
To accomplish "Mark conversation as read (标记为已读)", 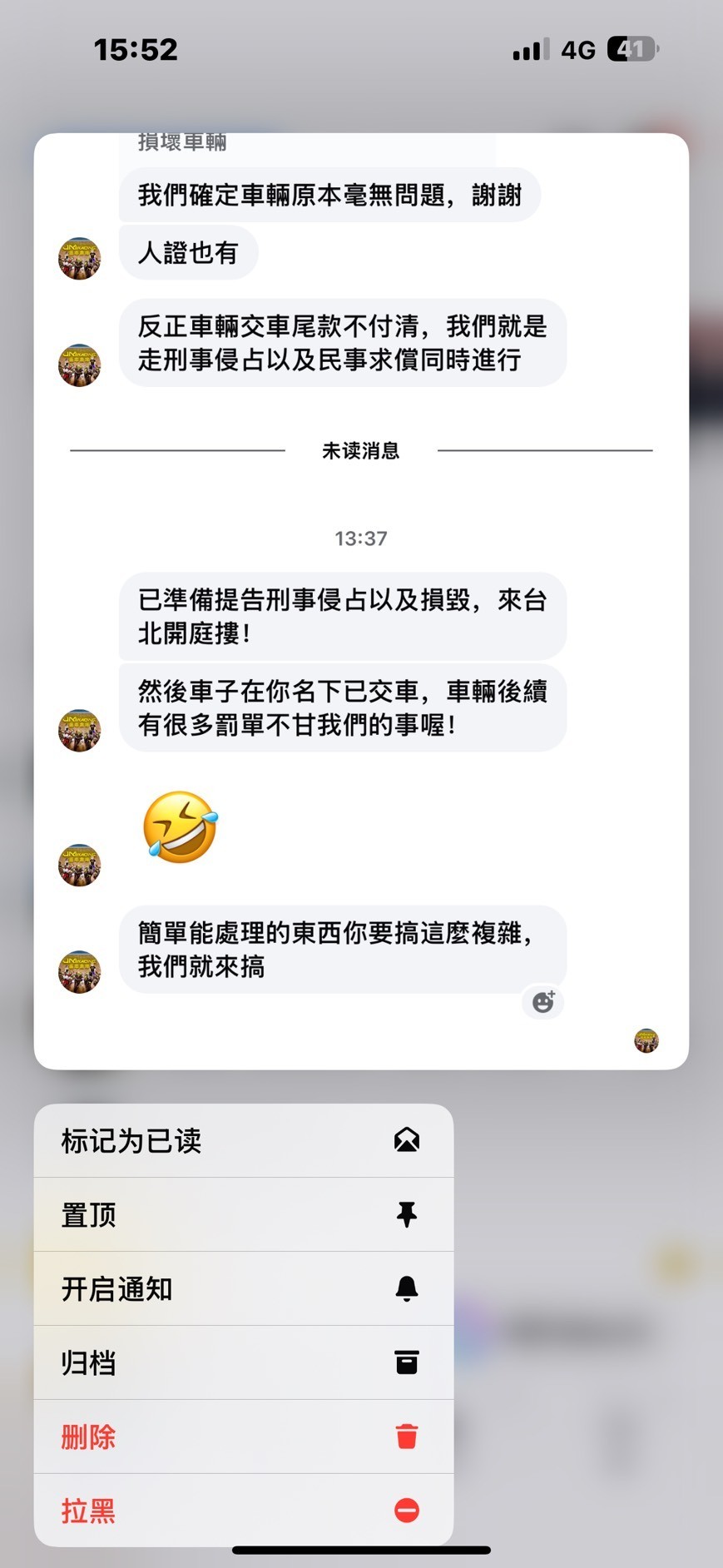I will click(x=243, y=1140).
